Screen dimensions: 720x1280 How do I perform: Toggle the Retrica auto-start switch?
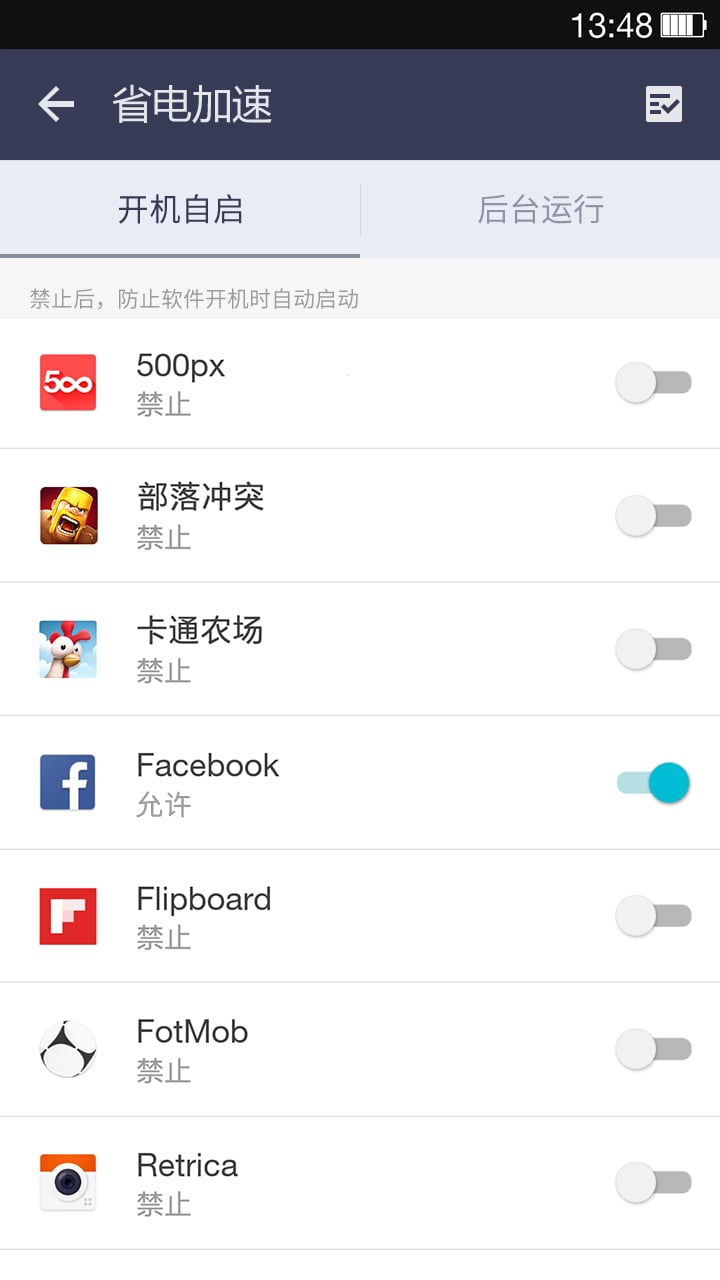(654, 1183)
